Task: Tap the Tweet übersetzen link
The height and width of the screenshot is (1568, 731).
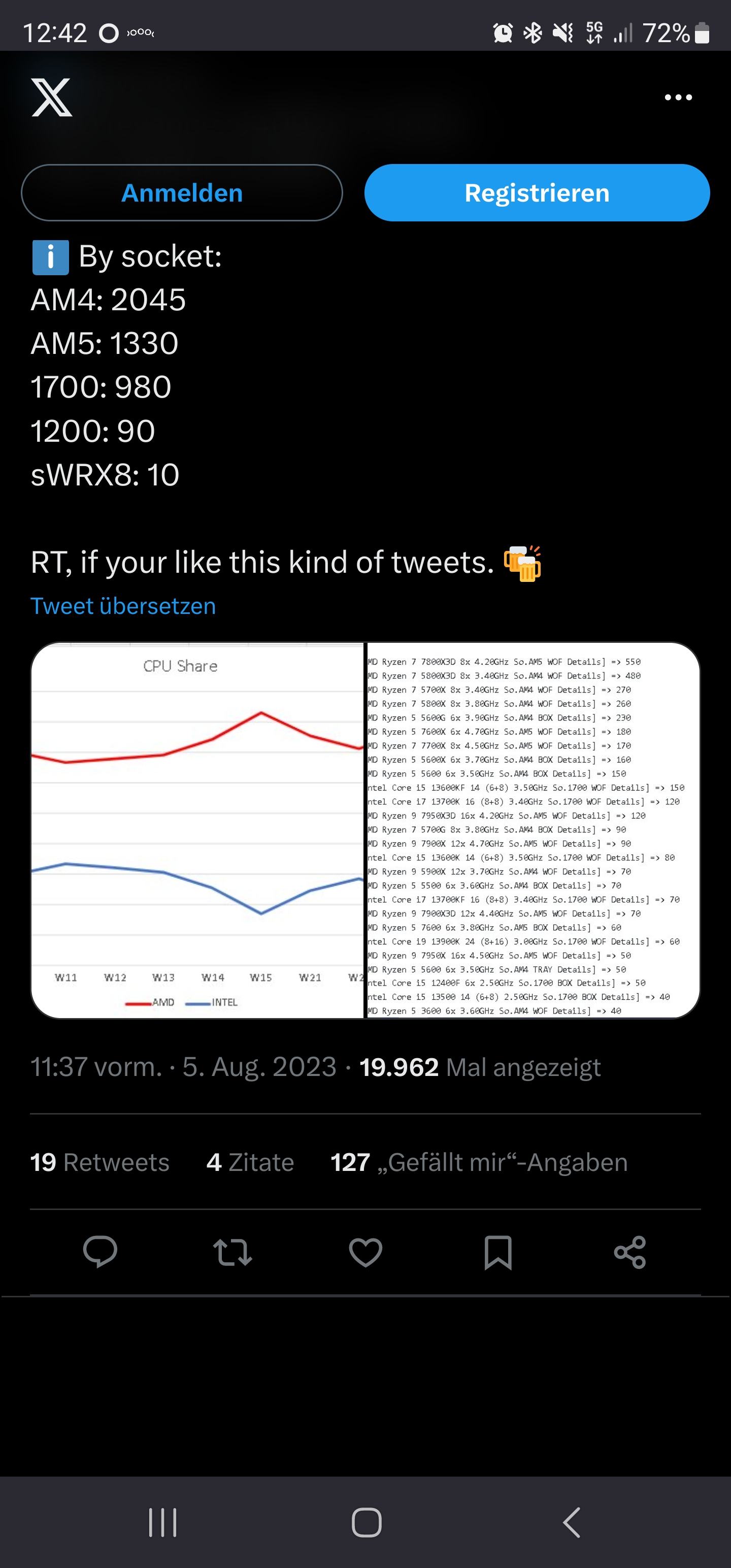Action: (x=123, y=606)
